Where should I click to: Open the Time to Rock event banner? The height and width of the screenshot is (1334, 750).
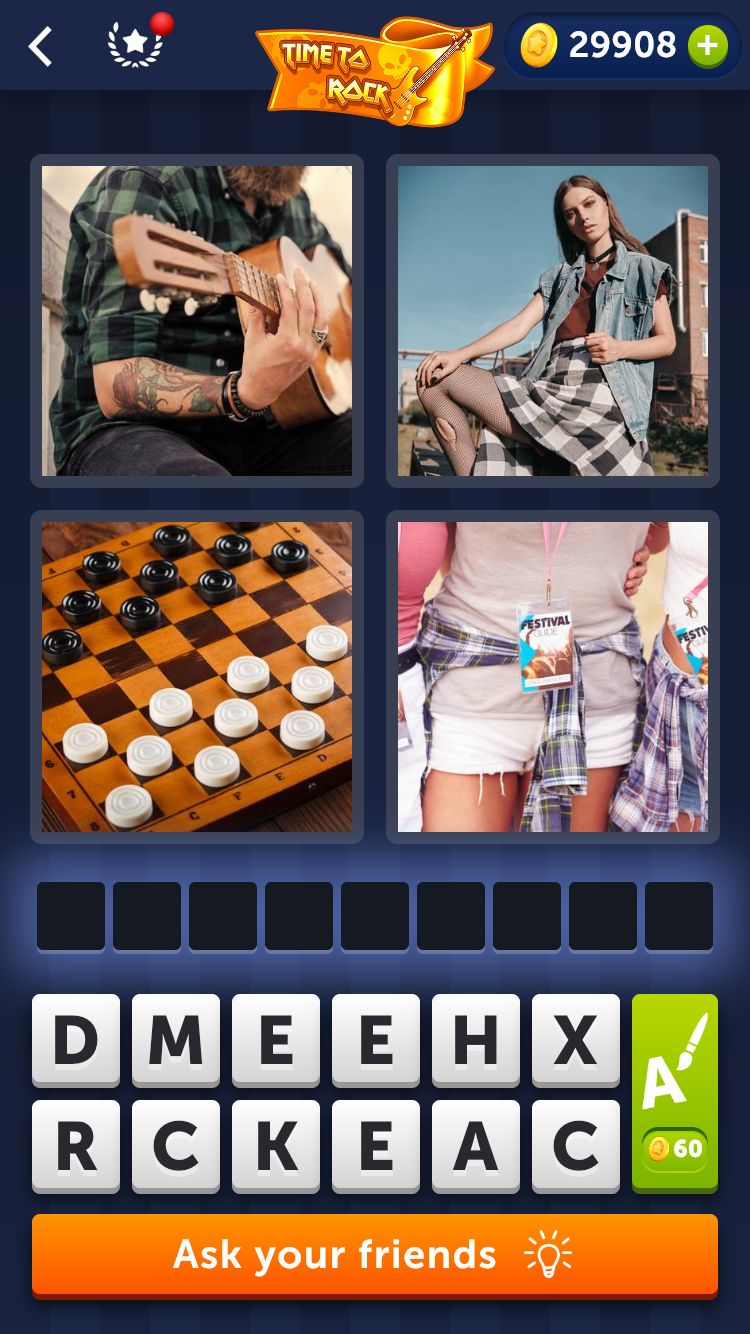pos(375,70)
